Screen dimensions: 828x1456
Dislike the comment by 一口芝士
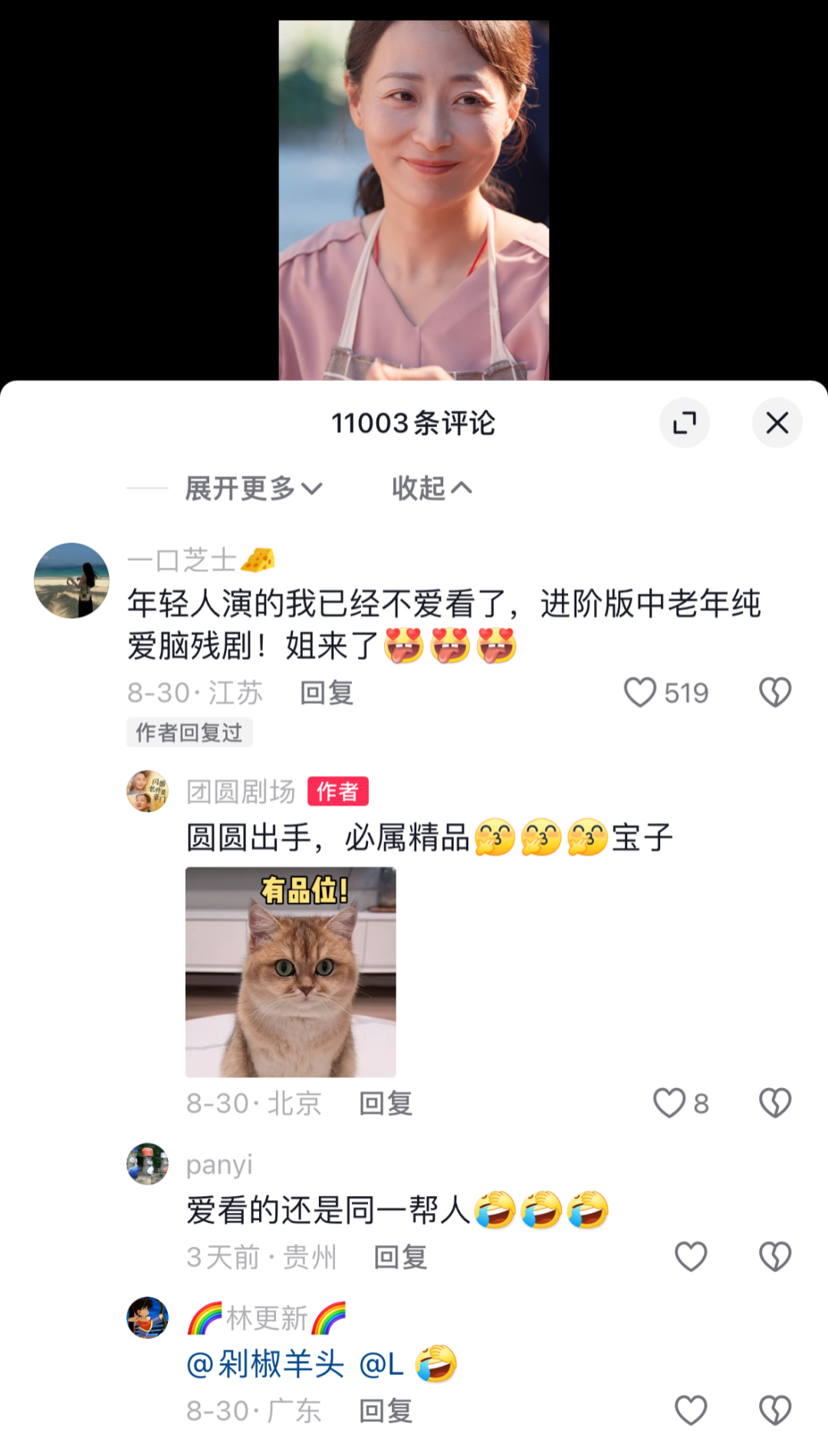point(774,692)
